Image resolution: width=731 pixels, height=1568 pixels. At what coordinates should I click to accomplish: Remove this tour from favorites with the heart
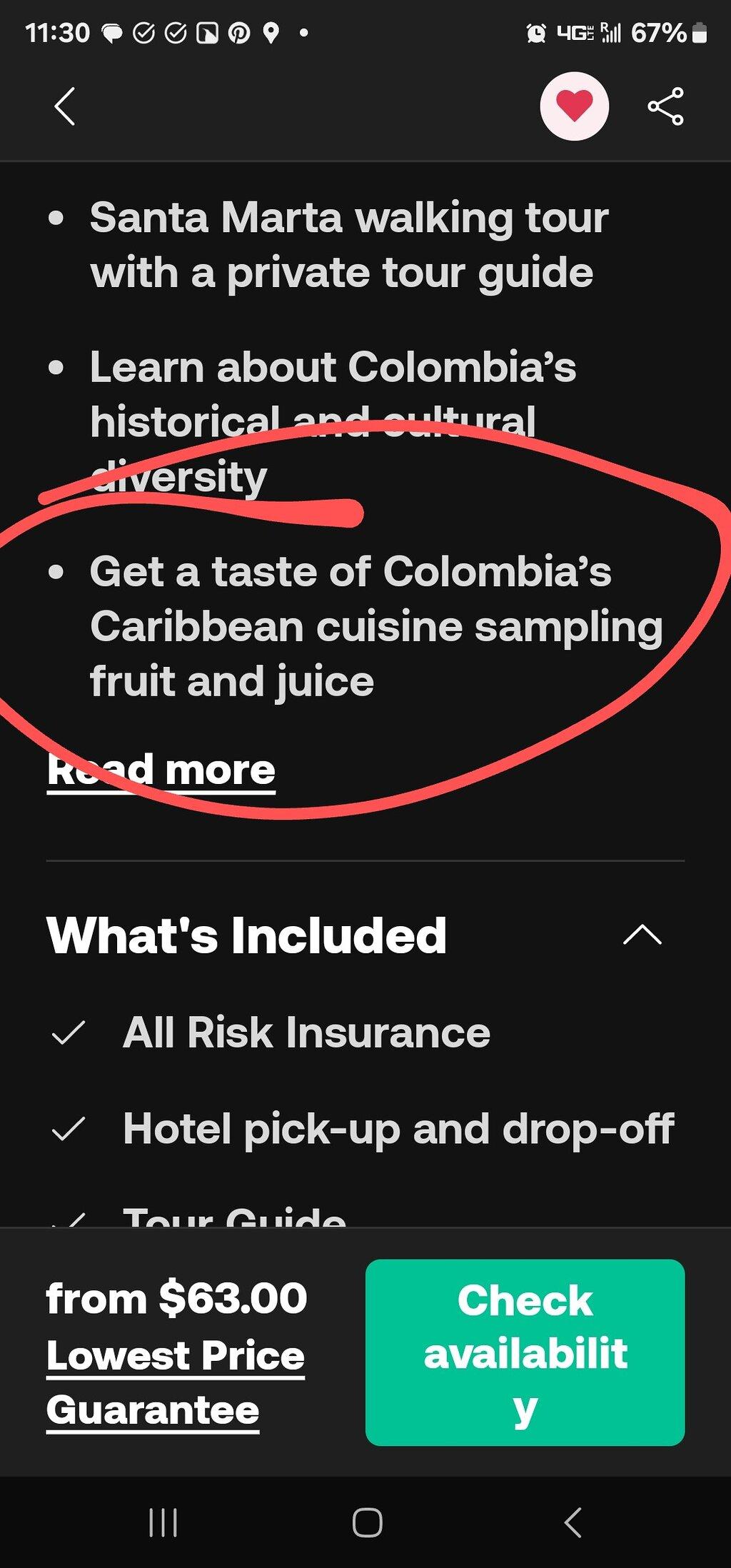point(574,106)
